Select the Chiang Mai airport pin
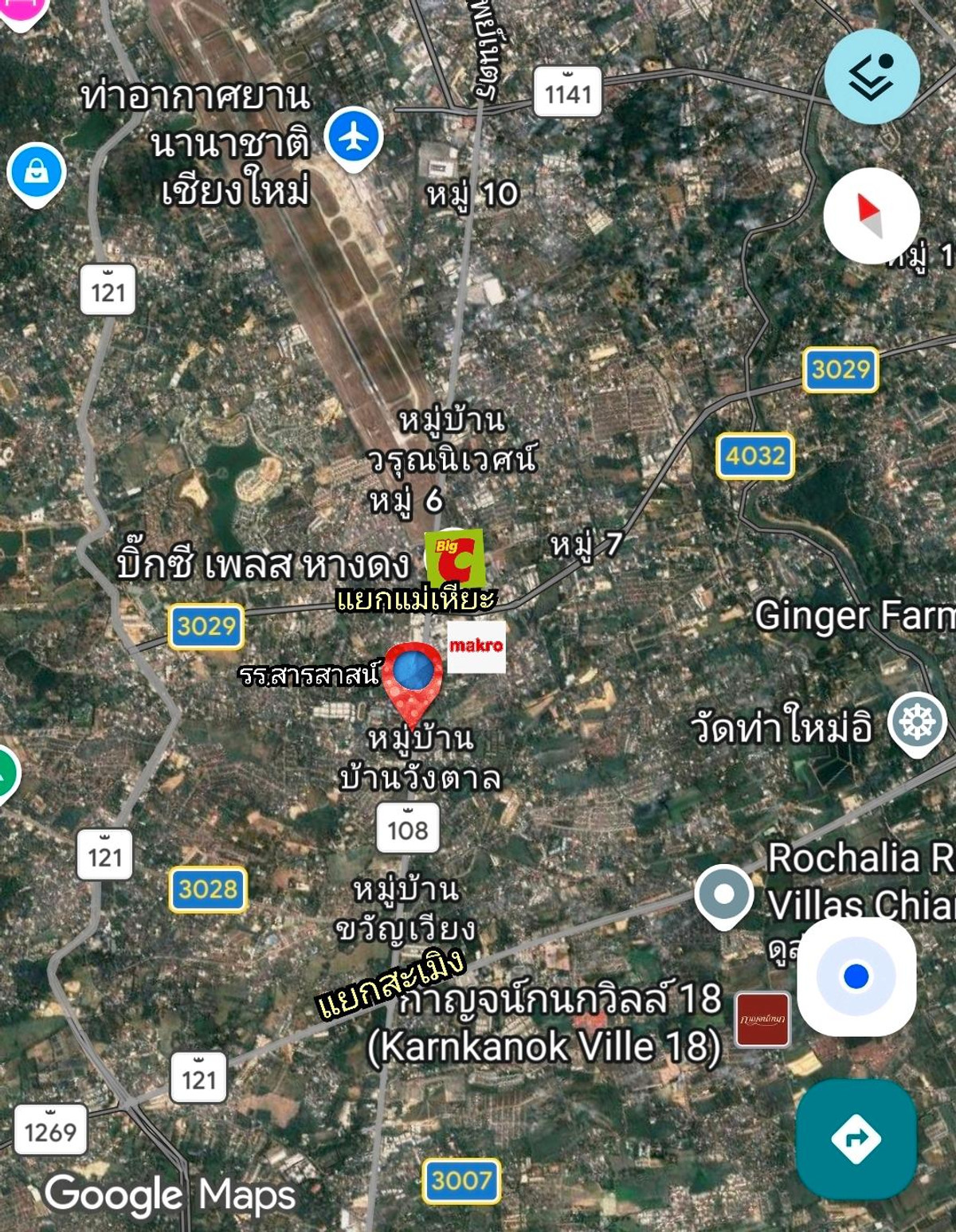This screenshot has width=956, height=1232. [354, 139]
